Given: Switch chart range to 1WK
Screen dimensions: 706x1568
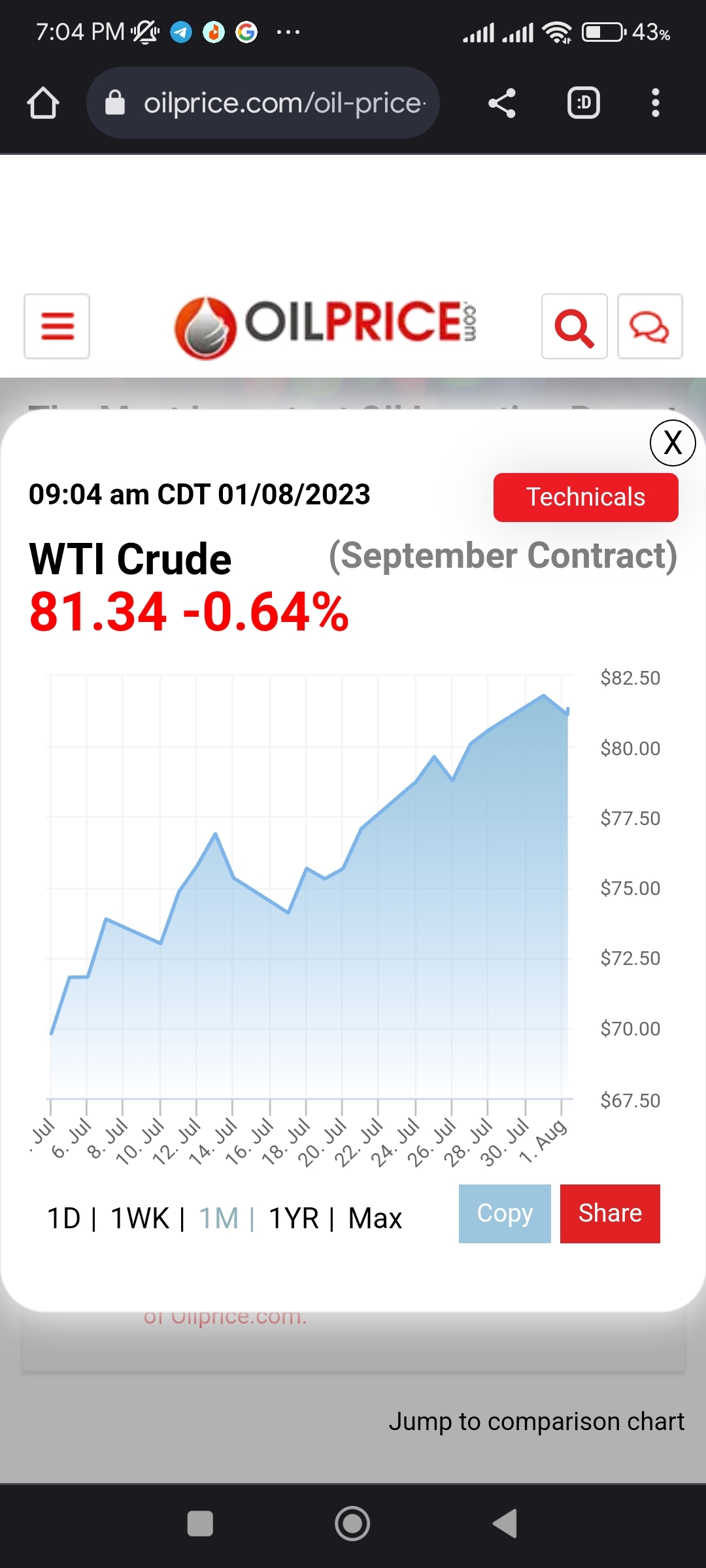Looking at the screenshot, I should pos(140,1218).
